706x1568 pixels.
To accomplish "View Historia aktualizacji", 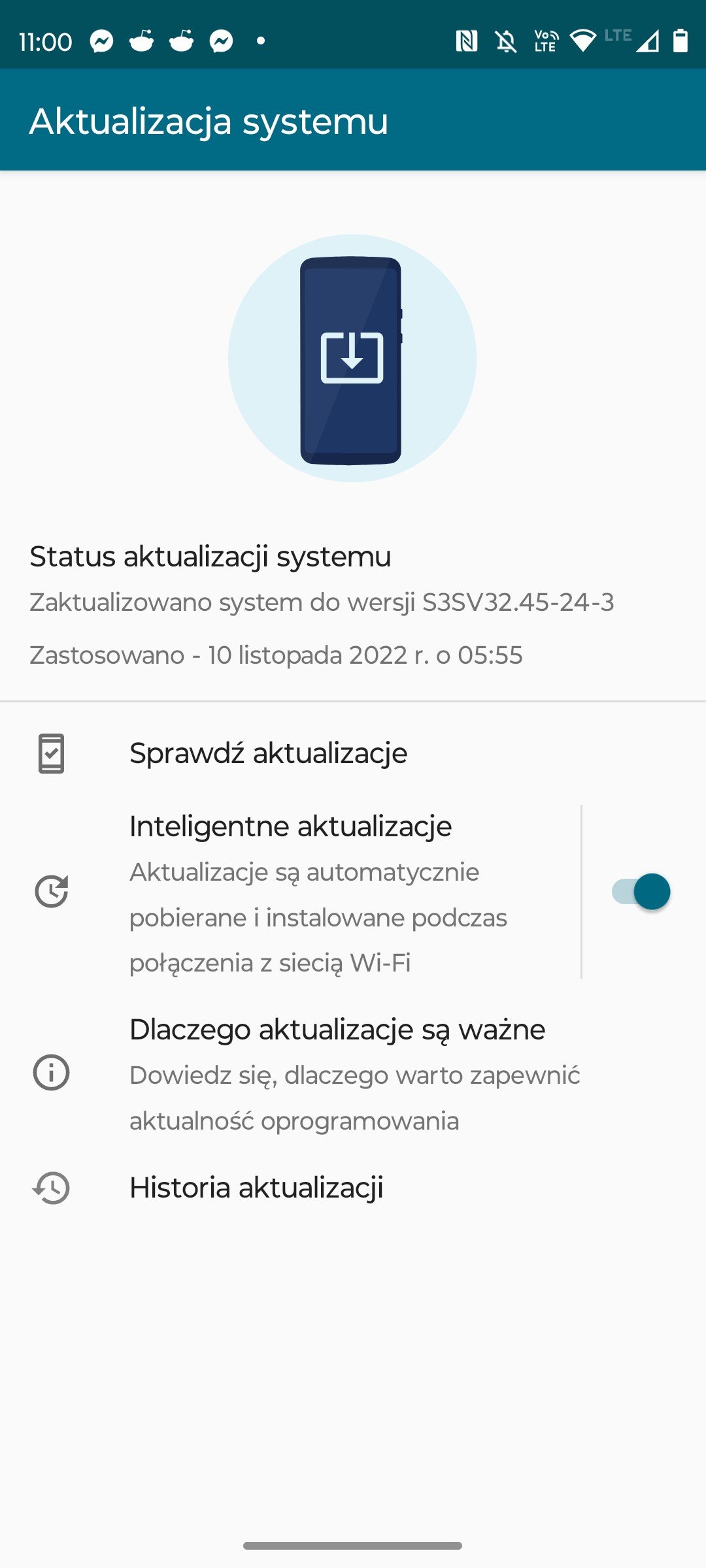I will pos(353,1188).
